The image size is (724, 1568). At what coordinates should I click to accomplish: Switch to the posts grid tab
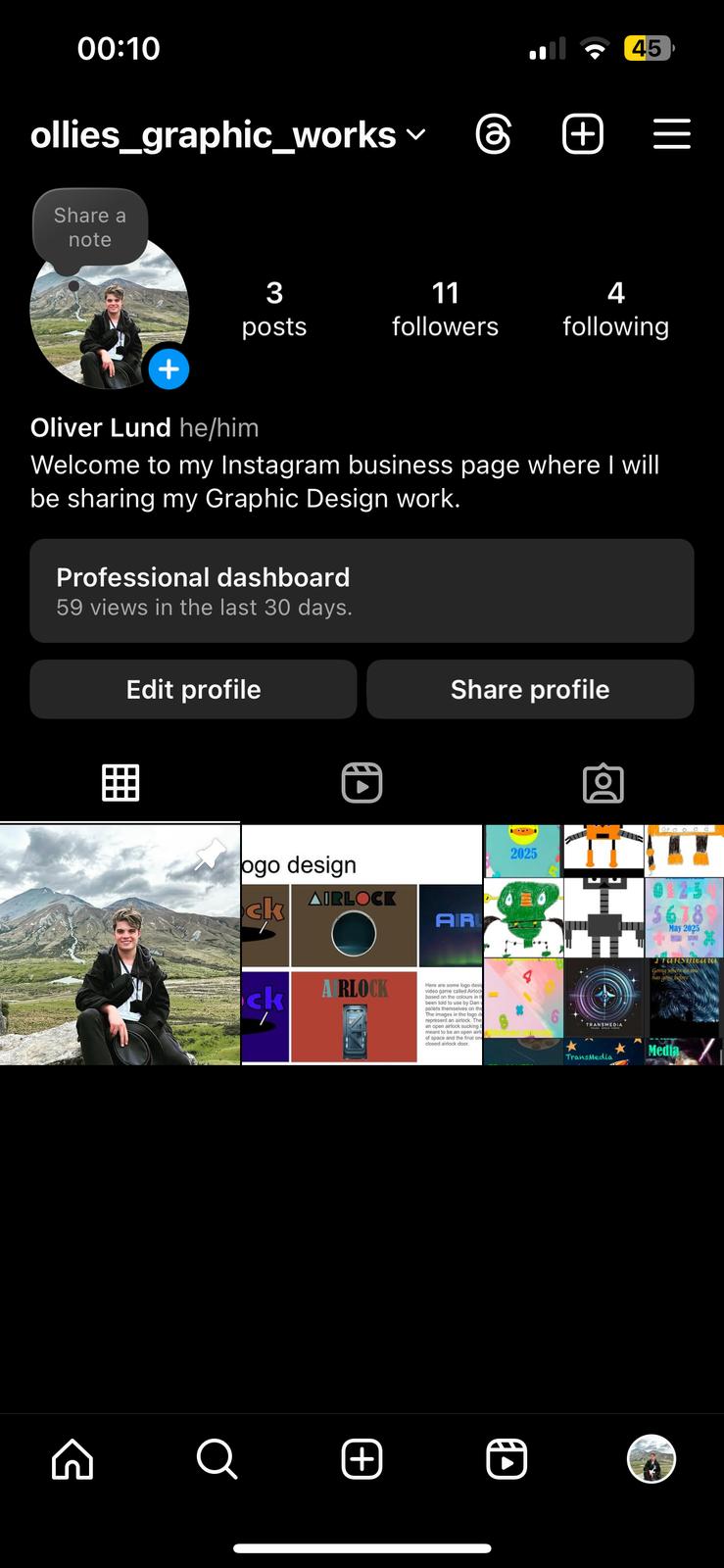pyautogui.click(x=121, y=783)
